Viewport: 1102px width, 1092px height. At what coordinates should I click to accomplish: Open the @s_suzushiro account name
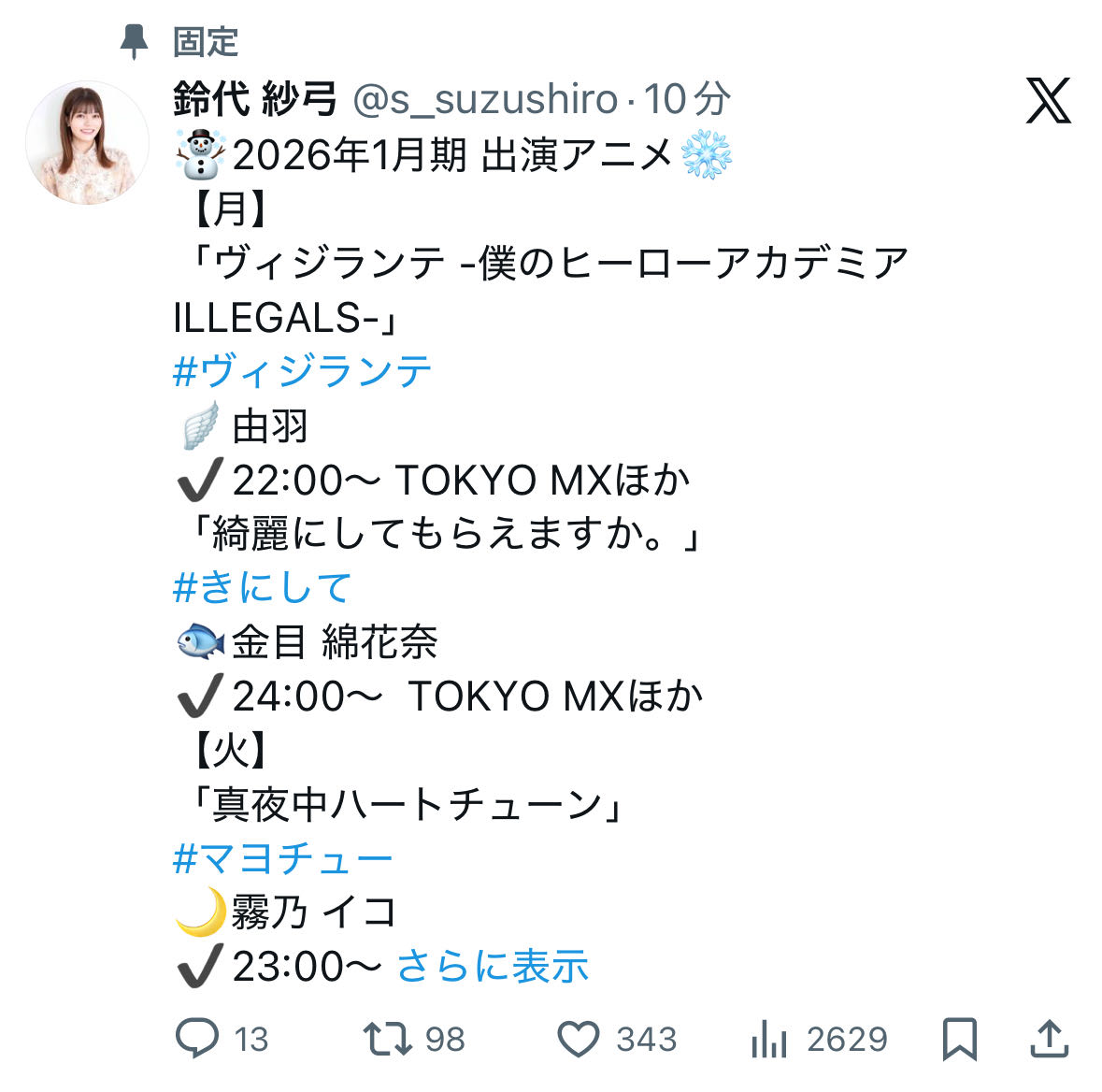tap(485, 99)
